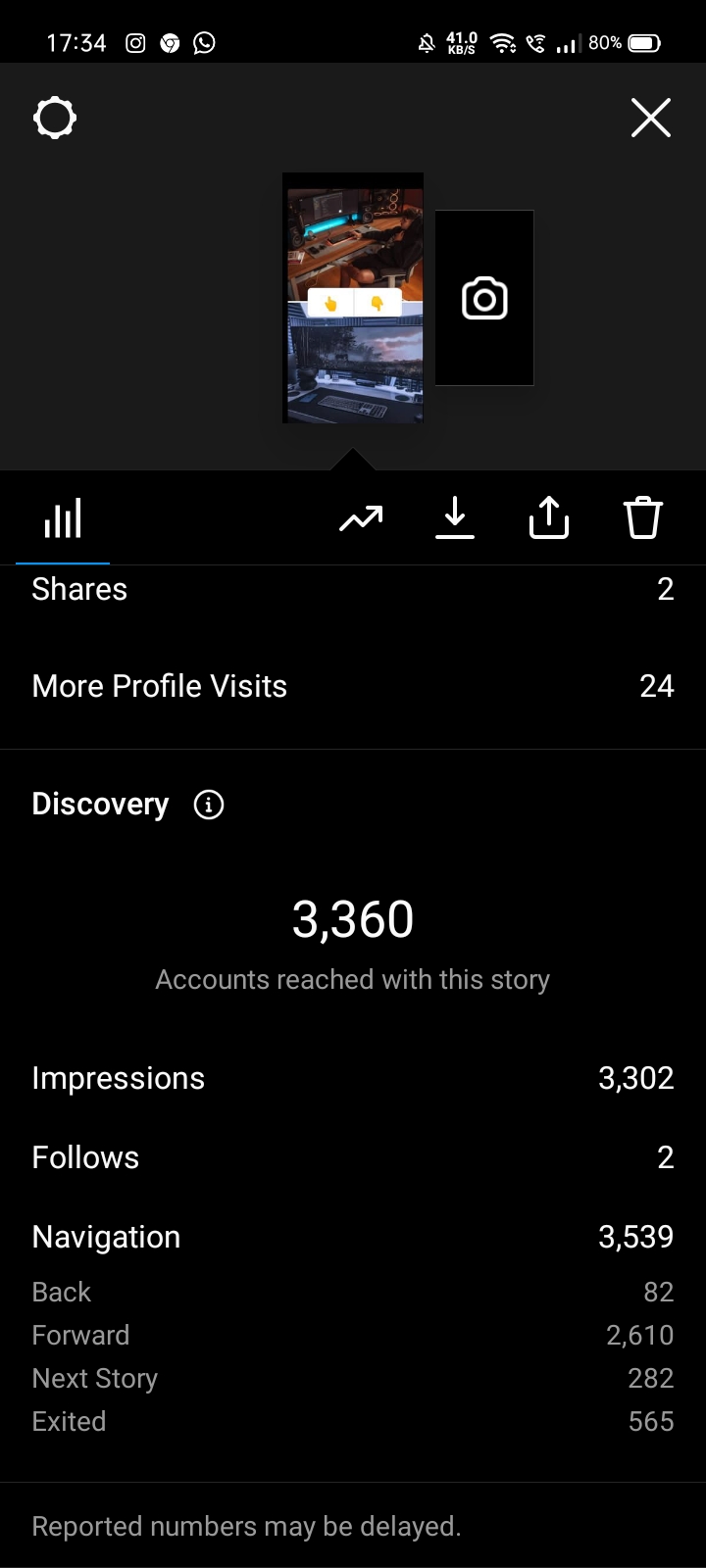Close the story insights view
Image resolution: width=706 pixels, height=1568 pixels.
(651, 118)
